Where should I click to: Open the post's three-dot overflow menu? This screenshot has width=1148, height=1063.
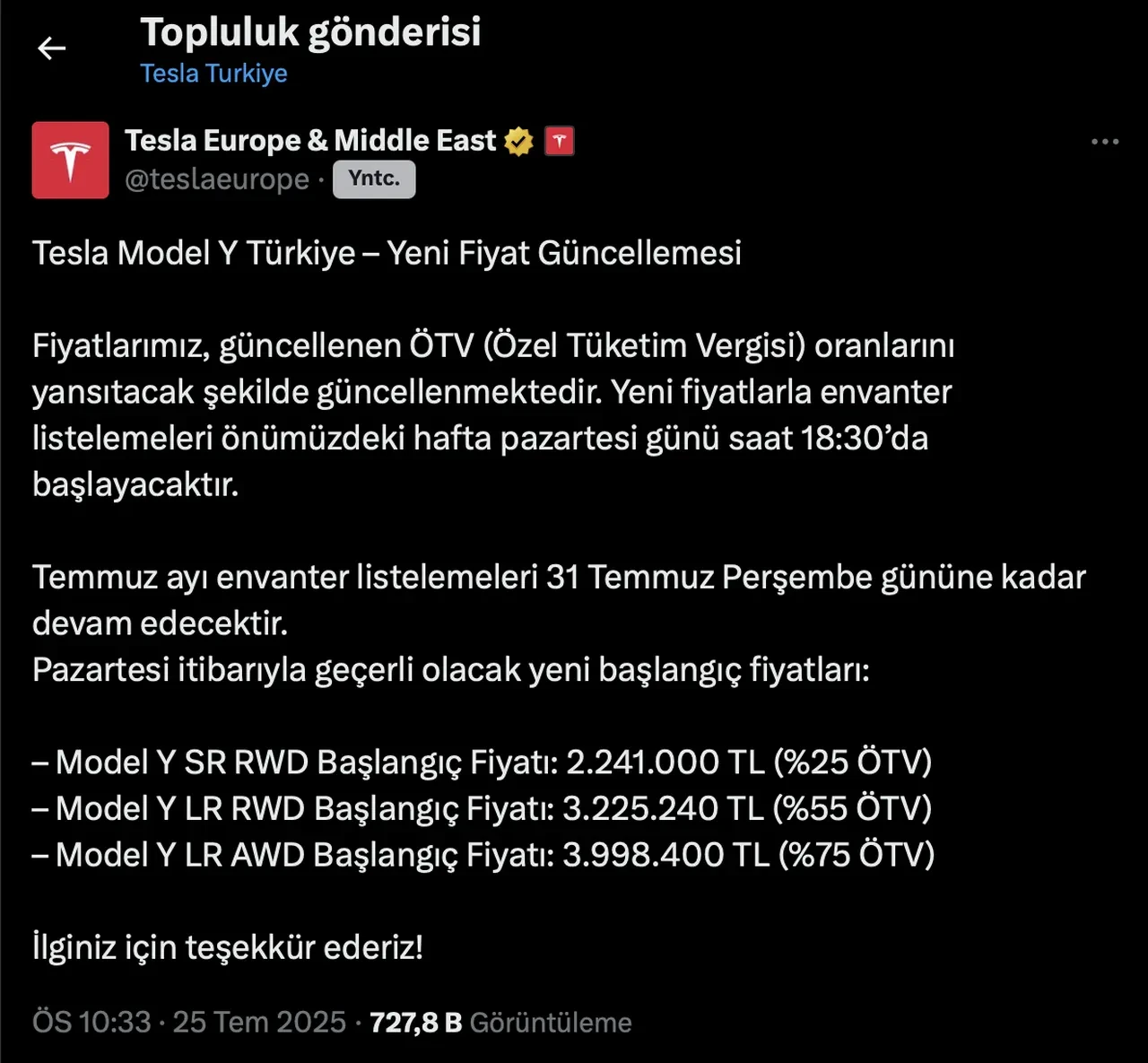pyautogui.click(x=1104, y=142)
